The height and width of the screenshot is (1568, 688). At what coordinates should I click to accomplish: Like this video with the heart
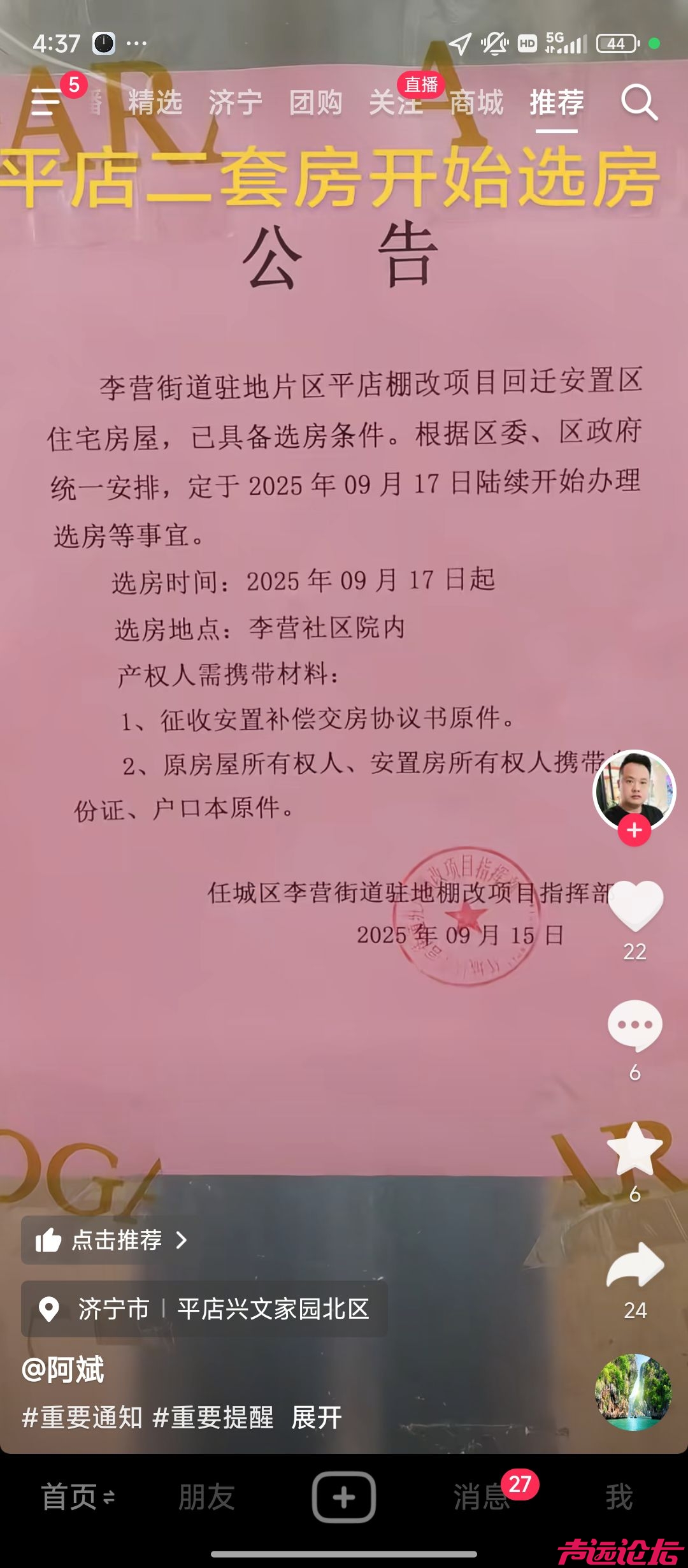(x=636, y=905)
